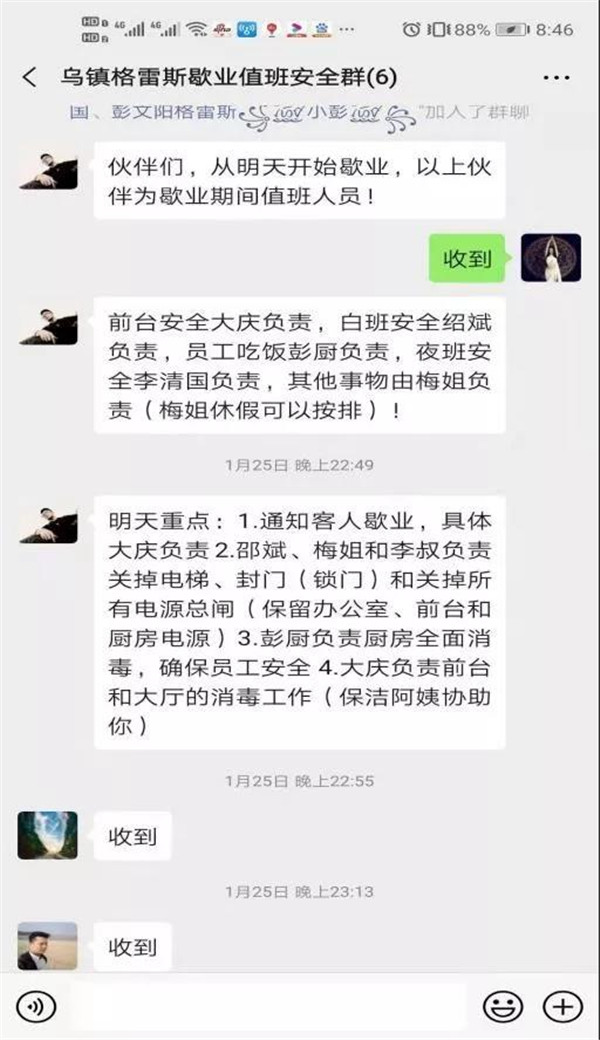The width and height of the screenshot is (600, 1040).
Task: Open avatar beside 前台安全大庆负责 message
Action: coord(48,327)
